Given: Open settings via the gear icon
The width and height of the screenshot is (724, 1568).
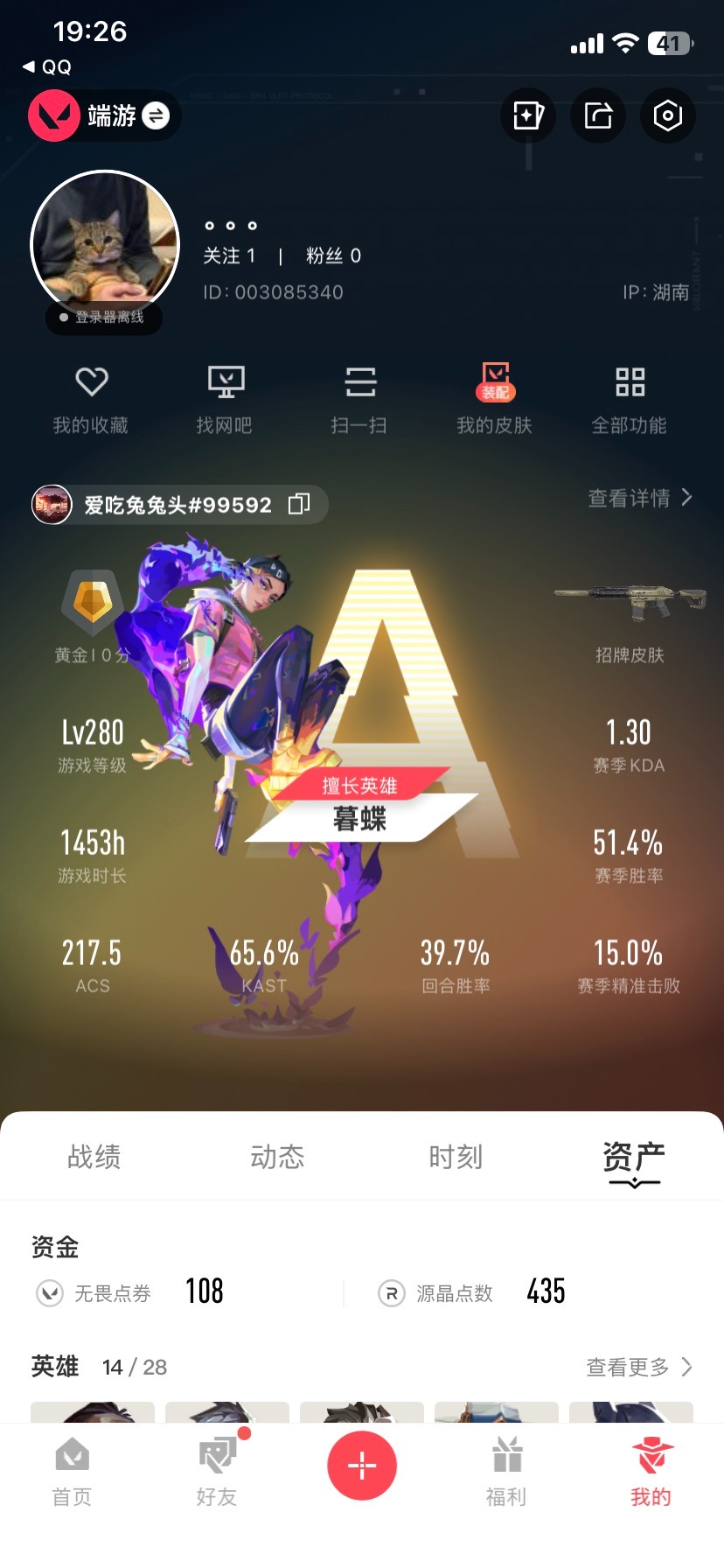Looking at the screenshot, I should 667,115.
